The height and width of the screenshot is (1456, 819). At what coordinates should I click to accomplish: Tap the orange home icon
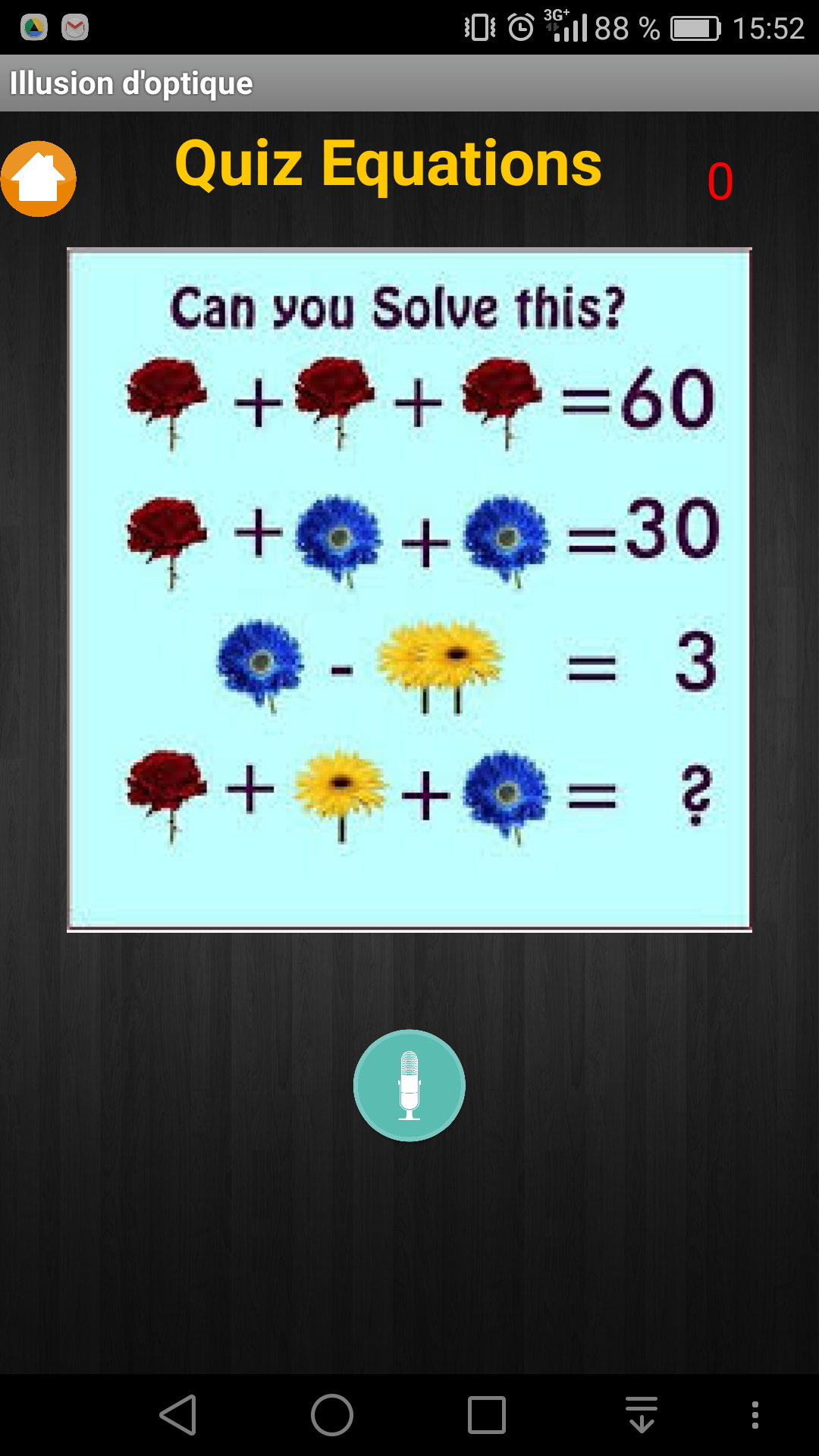39,179
